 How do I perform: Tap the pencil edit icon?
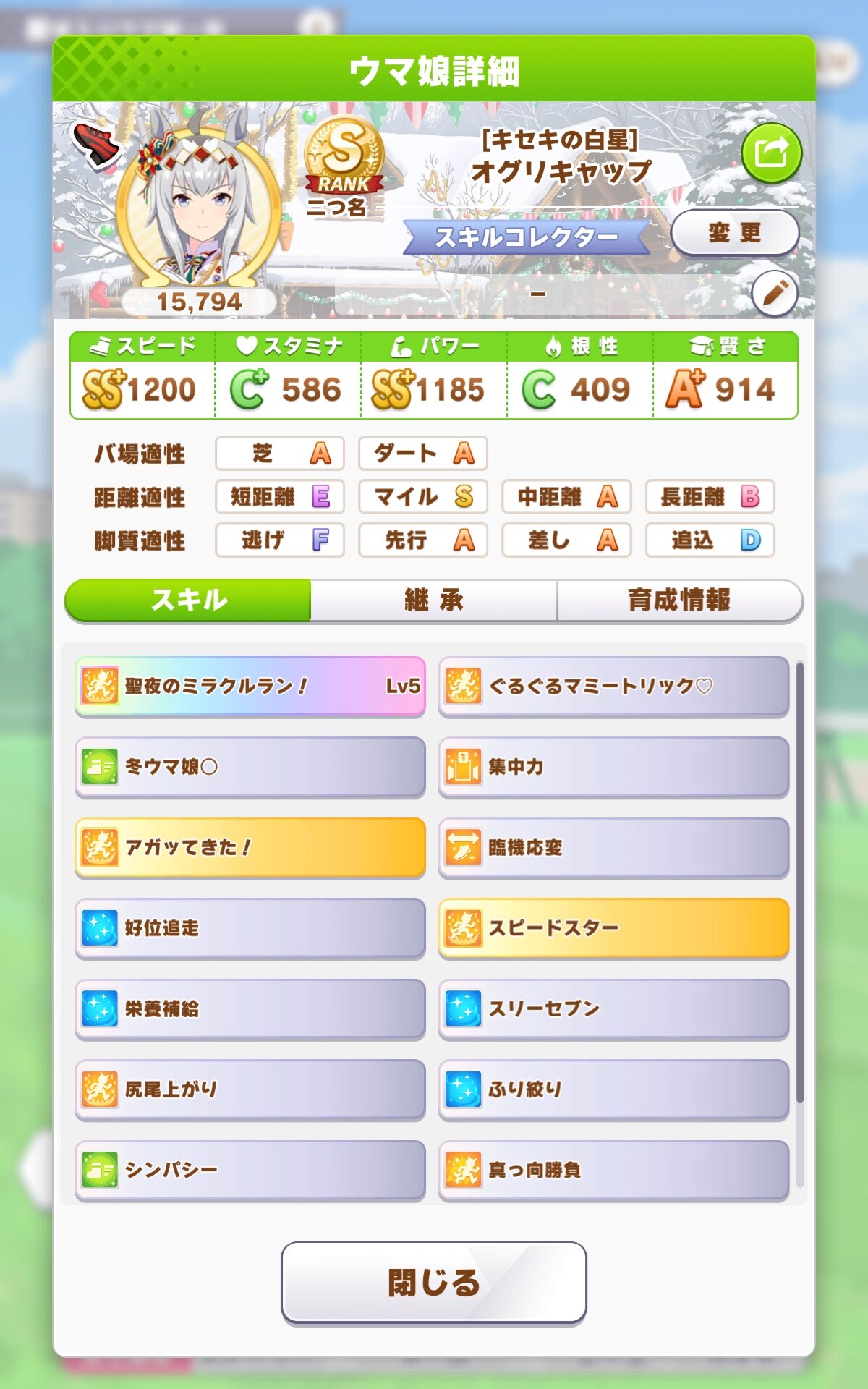pos(774,294)
